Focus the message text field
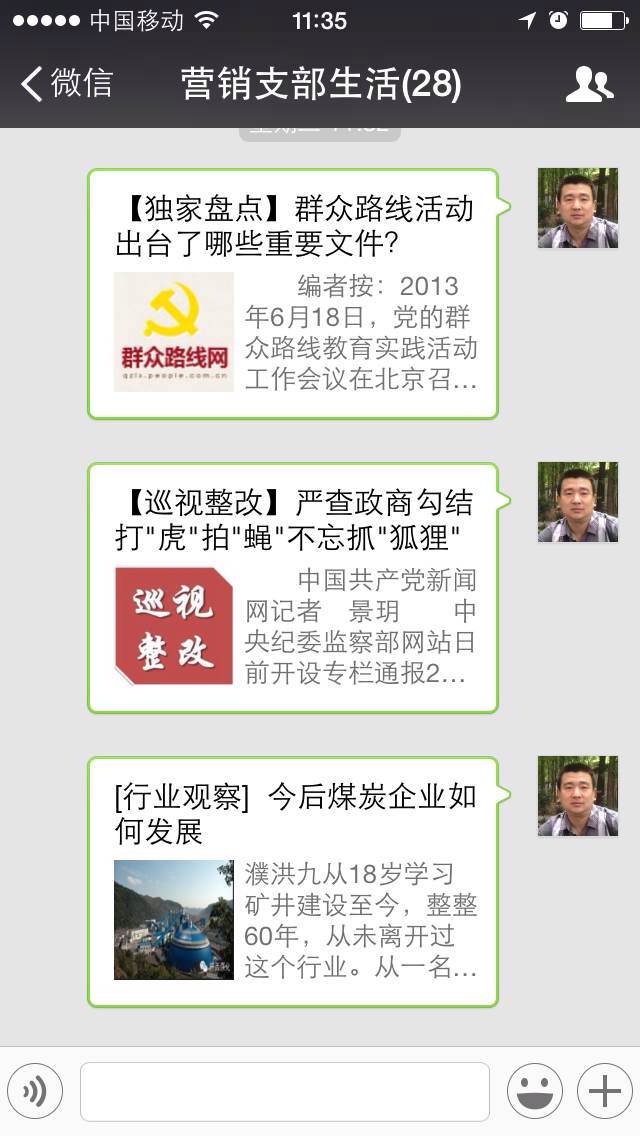The height and width of the screenshot is (1136, 640). pos(285,1091)
